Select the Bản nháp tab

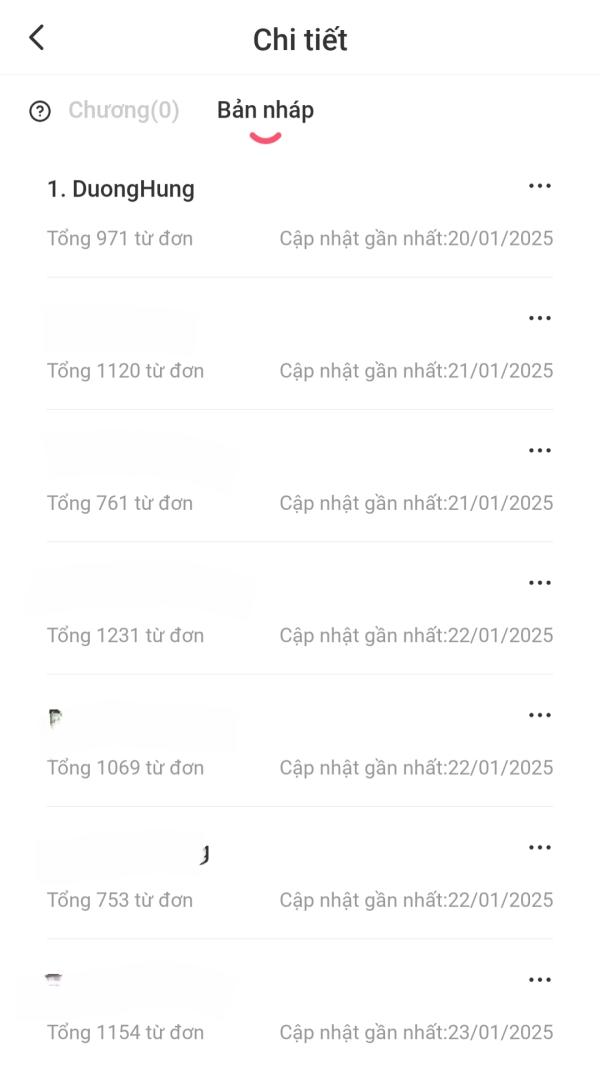click(265, 111)
